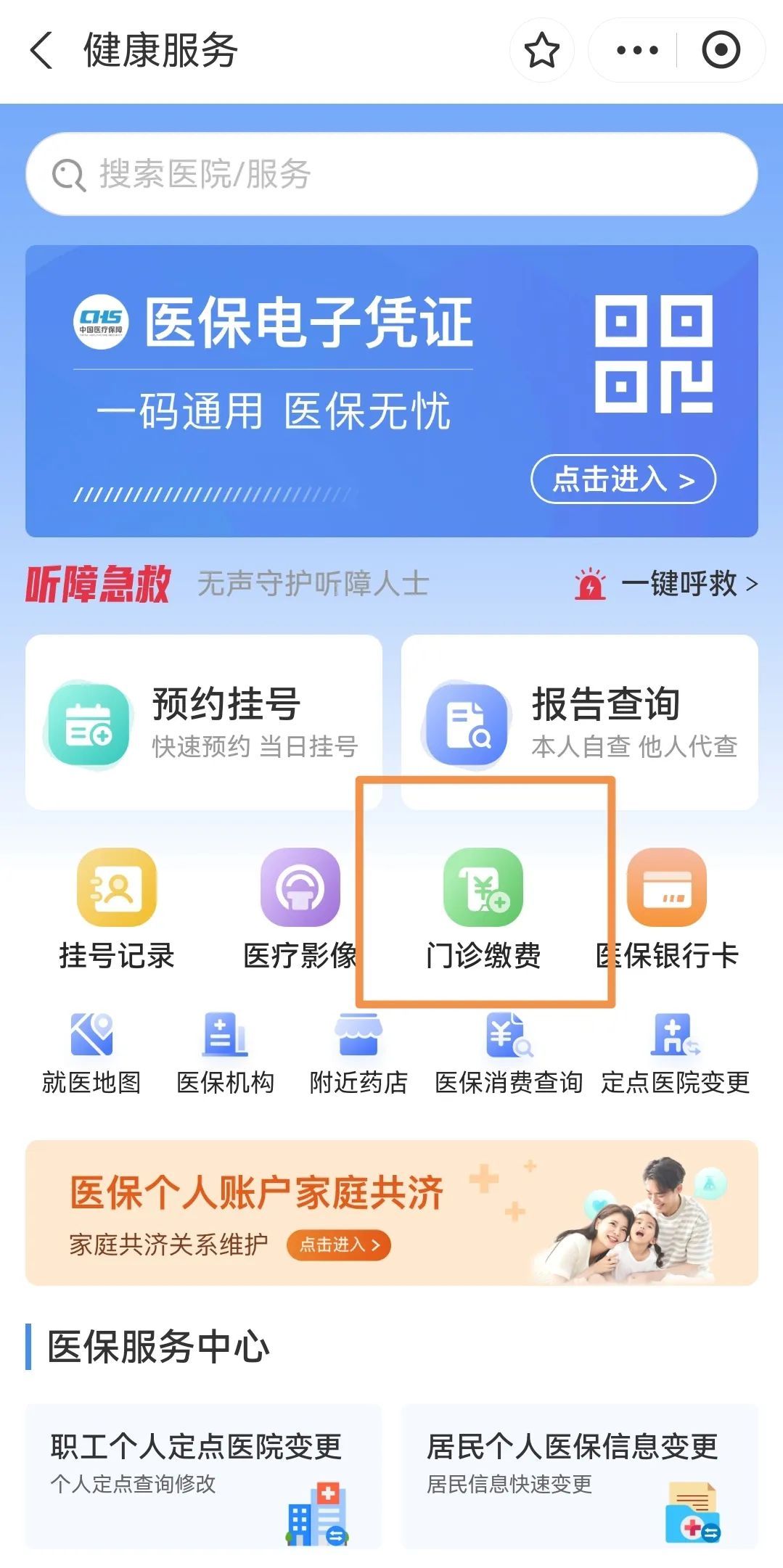Viewport: 783px width, 1568px height.
Task: Enter 医保电子凭证 via 点击进入 button
Action: (623, 479)
